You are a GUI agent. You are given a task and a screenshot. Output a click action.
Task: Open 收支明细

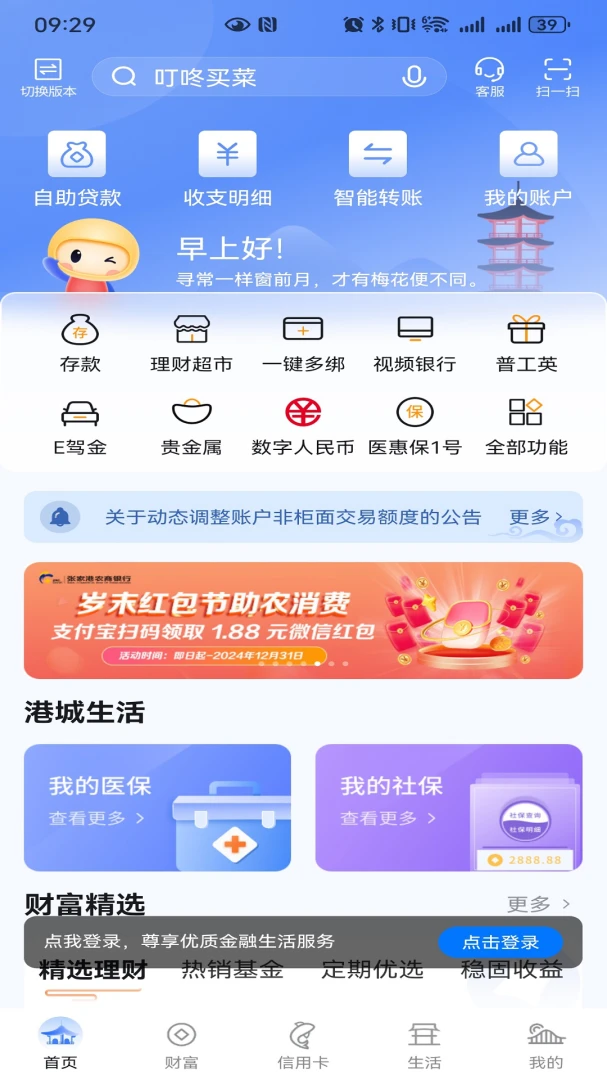coord(227,169)
